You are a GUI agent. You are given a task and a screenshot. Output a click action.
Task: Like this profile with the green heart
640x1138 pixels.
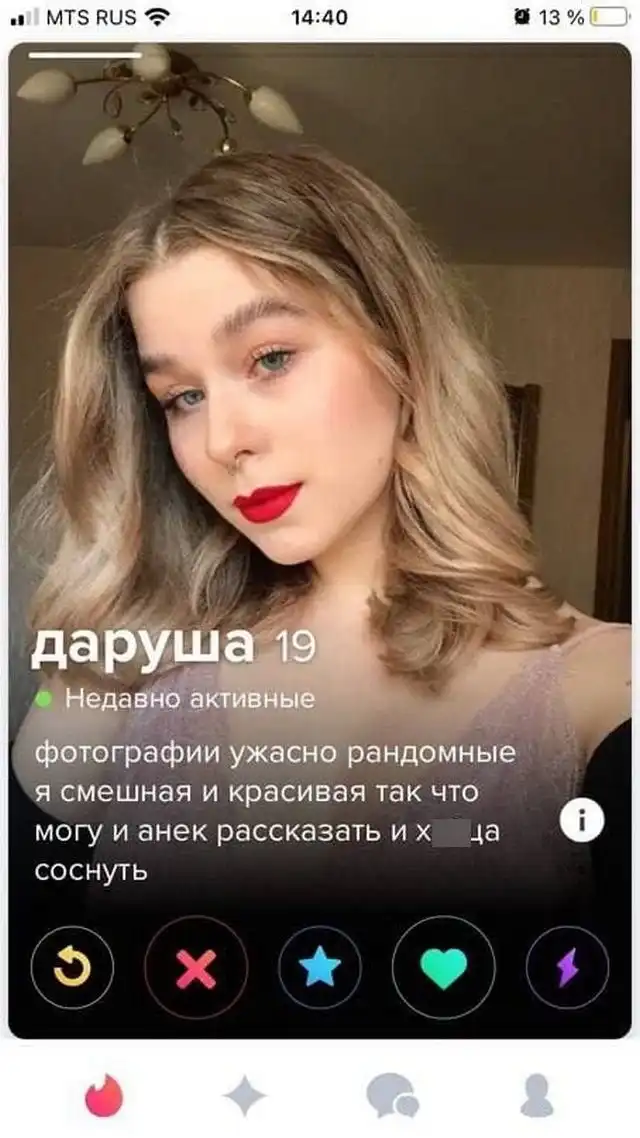tap(443, 967)
